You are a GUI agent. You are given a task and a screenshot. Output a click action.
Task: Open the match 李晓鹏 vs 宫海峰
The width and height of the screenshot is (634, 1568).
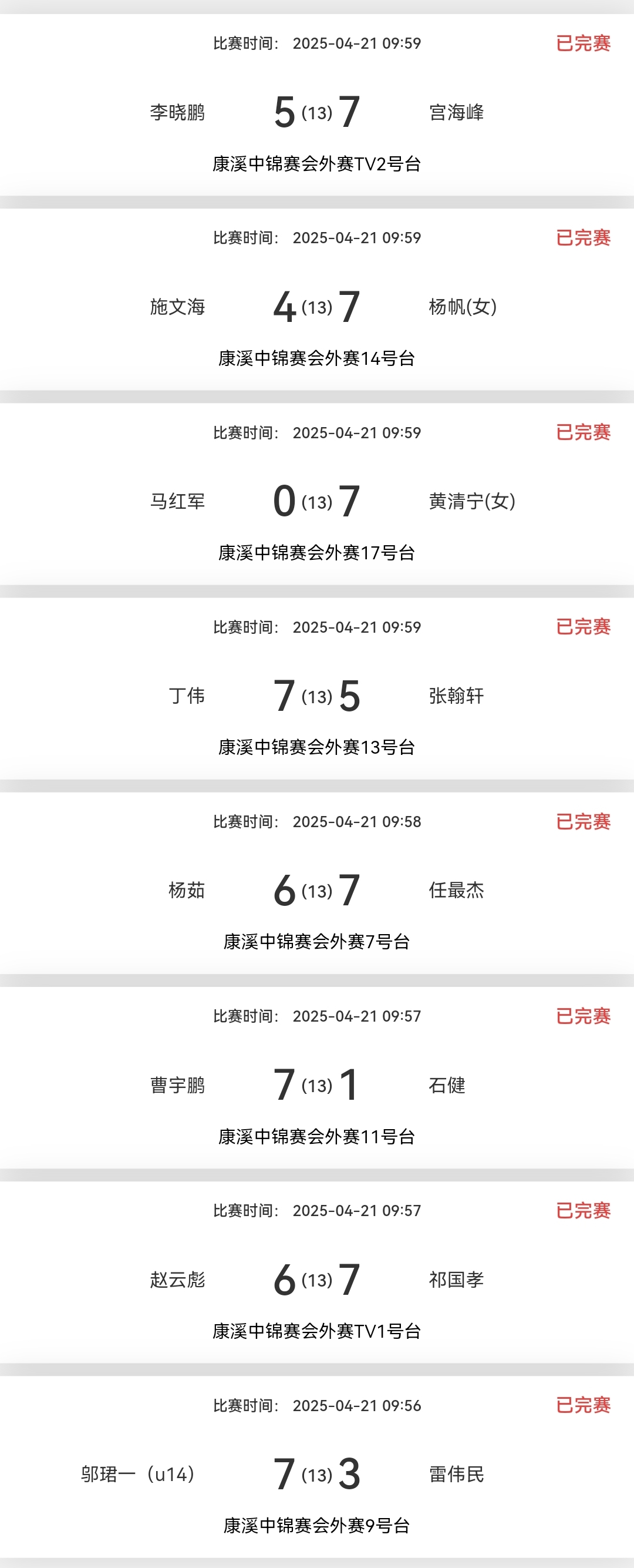tap(316, 113)
